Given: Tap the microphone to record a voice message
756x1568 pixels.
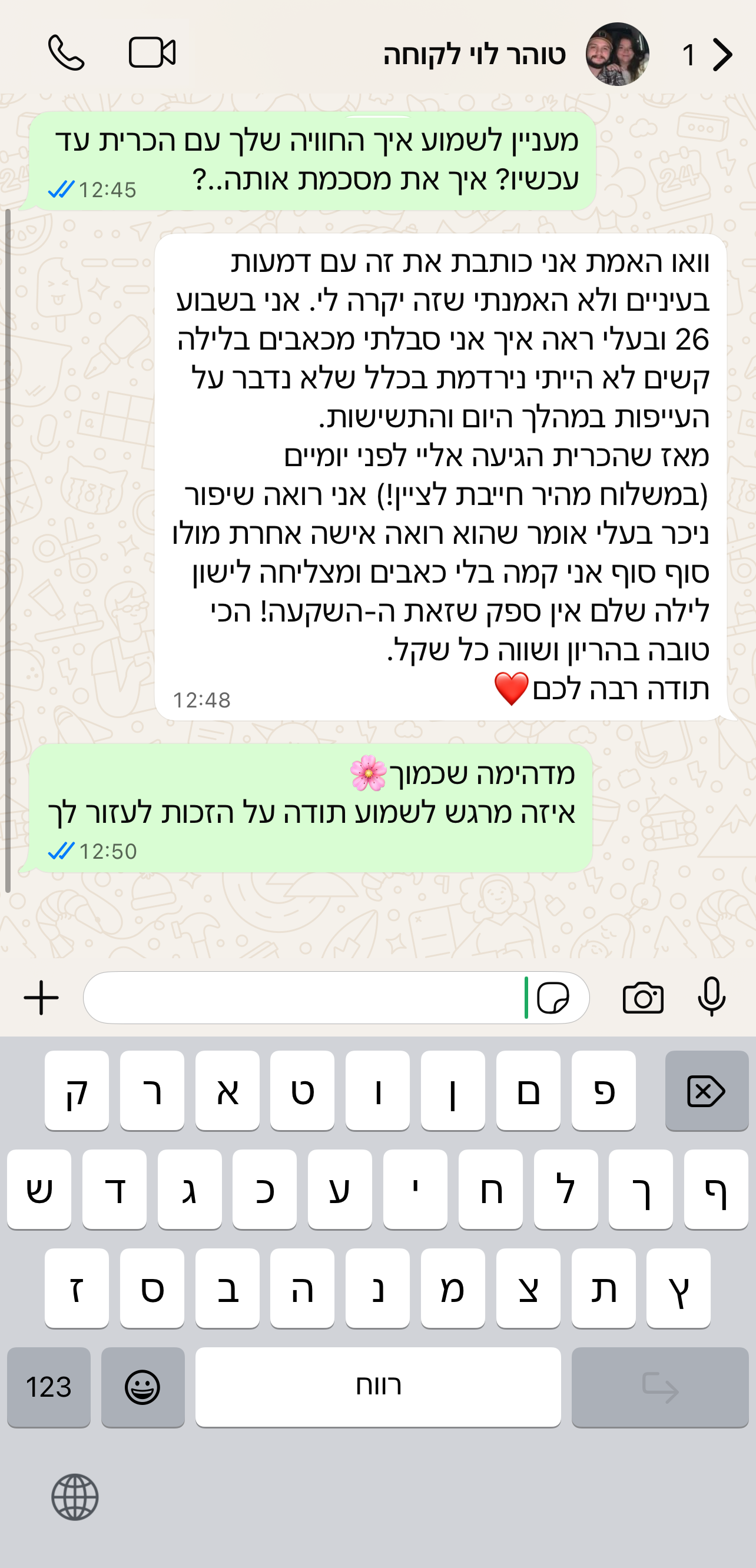Looking at the screenshot, I should tap(711, 998).
